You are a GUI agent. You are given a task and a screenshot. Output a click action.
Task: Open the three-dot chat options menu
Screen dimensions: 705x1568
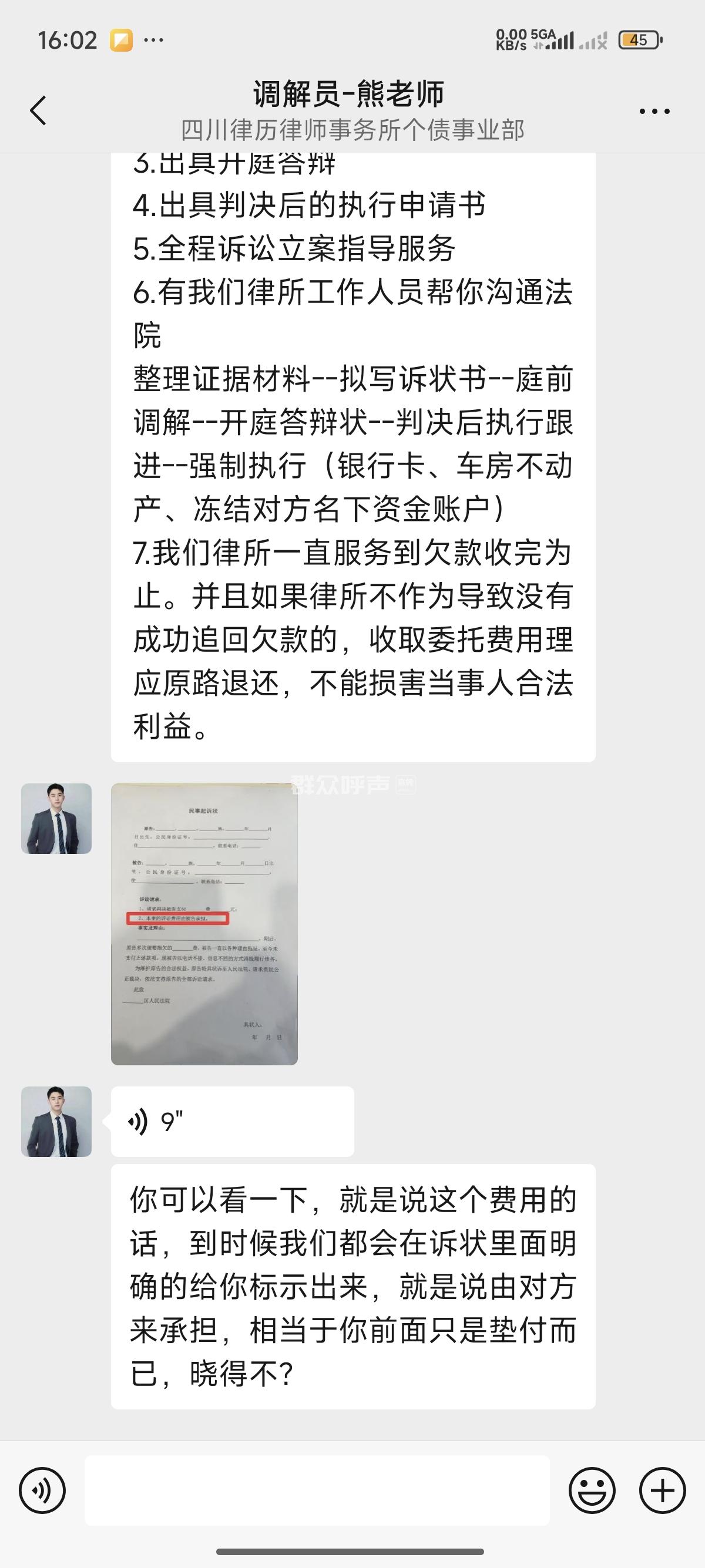[x=654, y=112]
